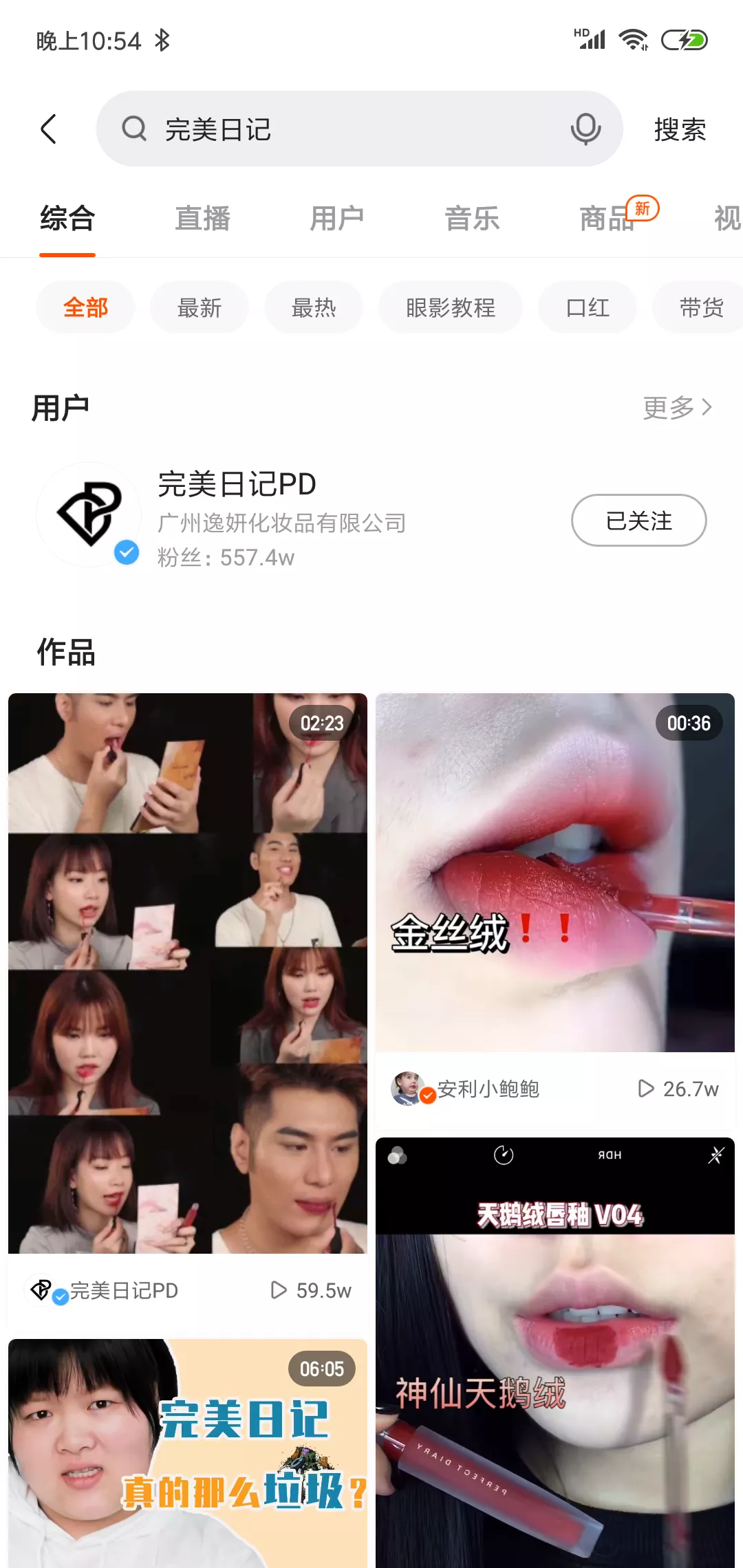Open the 眼影教程 filter option
The image size is (743, 1568).
click(450, 307)
